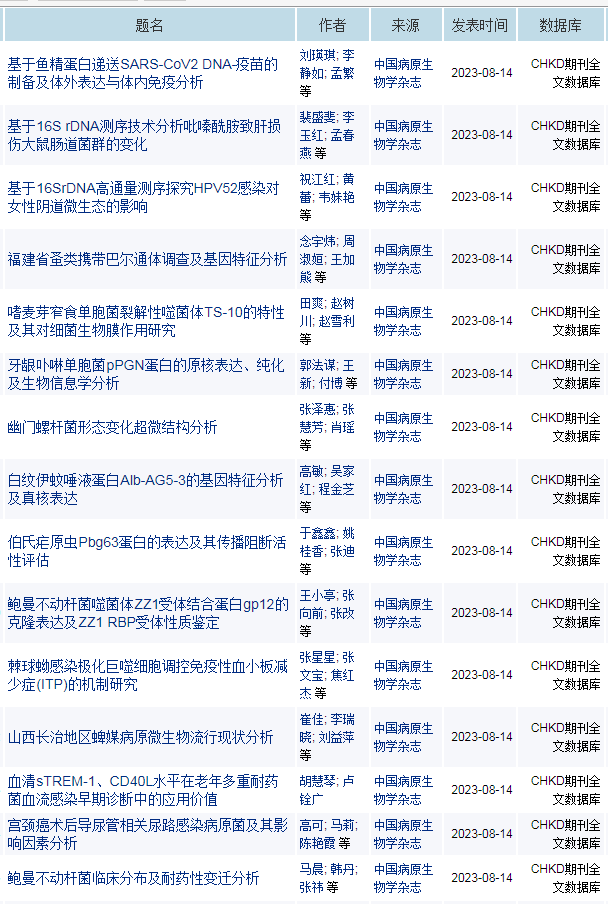Image resolution: width=608 pixels, height=904 pixels.
Task: View author 胡慧琴's profile
Action: (x=318, y=781)
